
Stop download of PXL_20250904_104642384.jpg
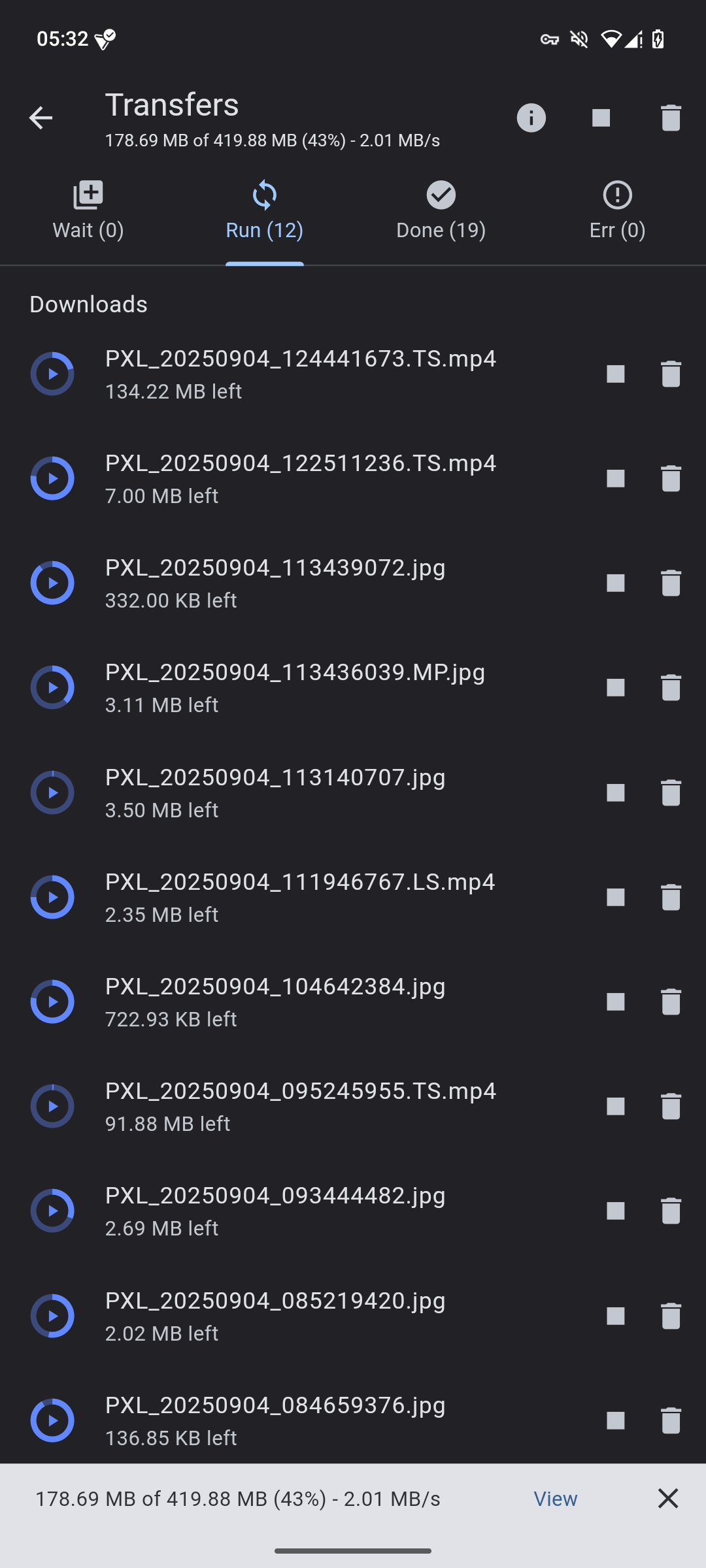(x=616, y=1002)
